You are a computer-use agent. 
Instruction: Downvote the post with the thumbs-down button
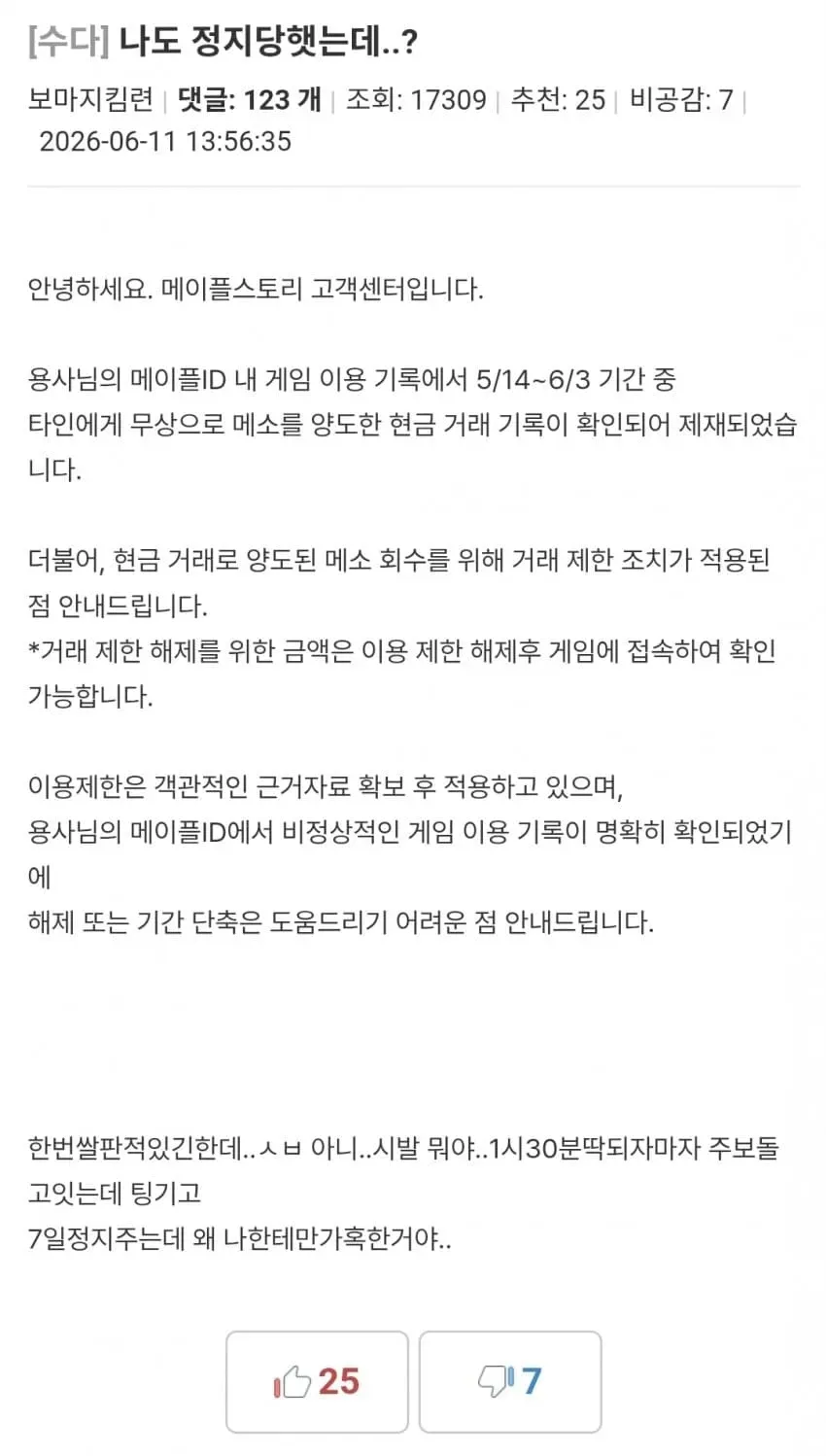(x=510, y=1381)
